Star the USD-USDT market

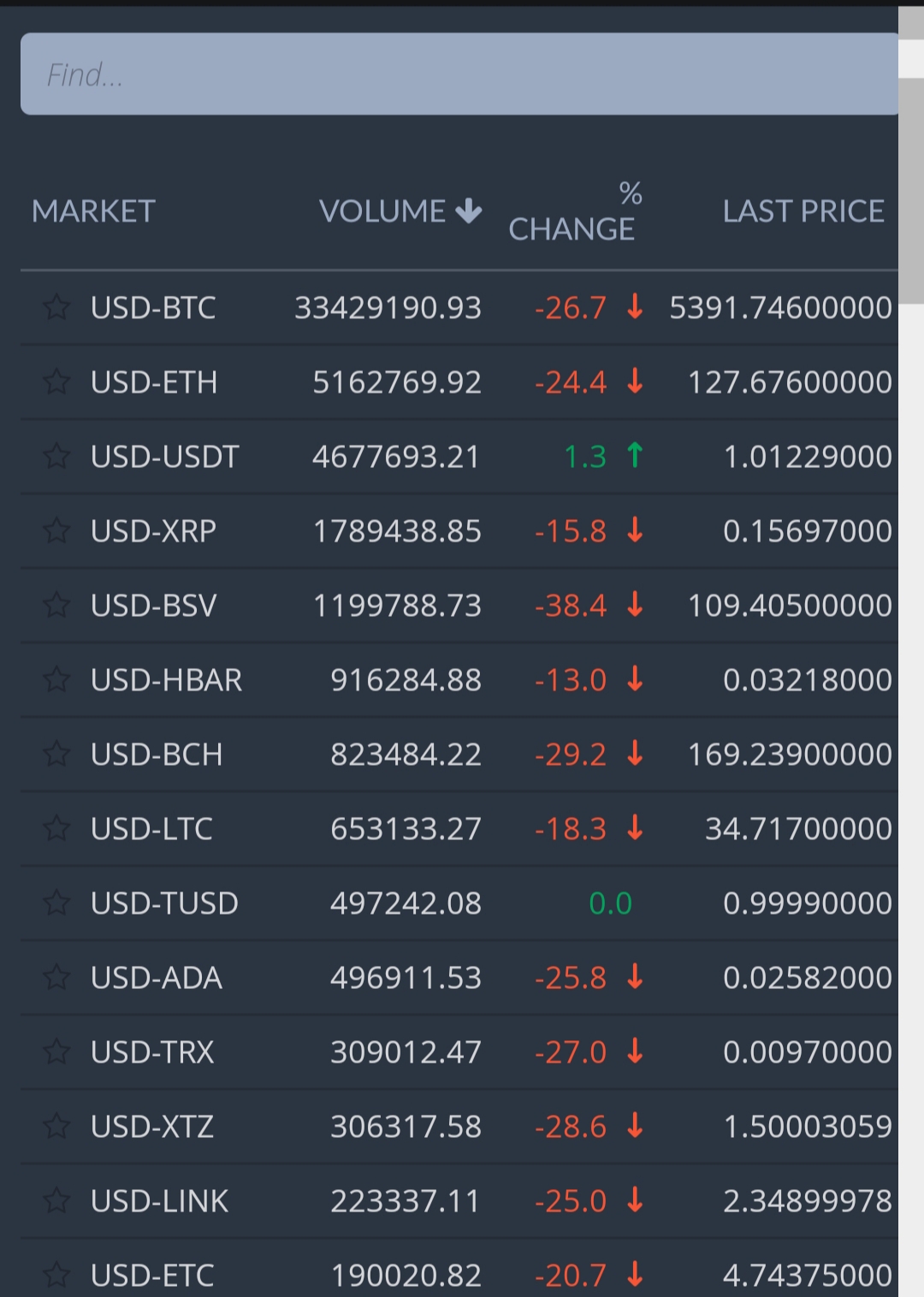click(56, 457)
